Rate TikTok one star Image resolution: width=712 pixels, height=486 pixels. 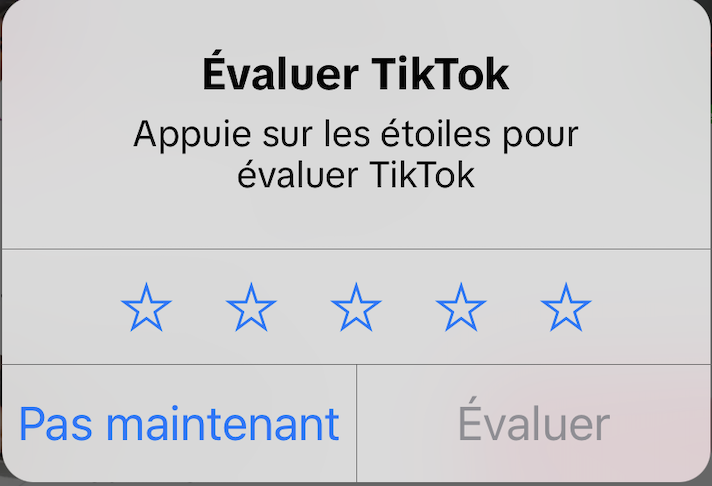146,308
